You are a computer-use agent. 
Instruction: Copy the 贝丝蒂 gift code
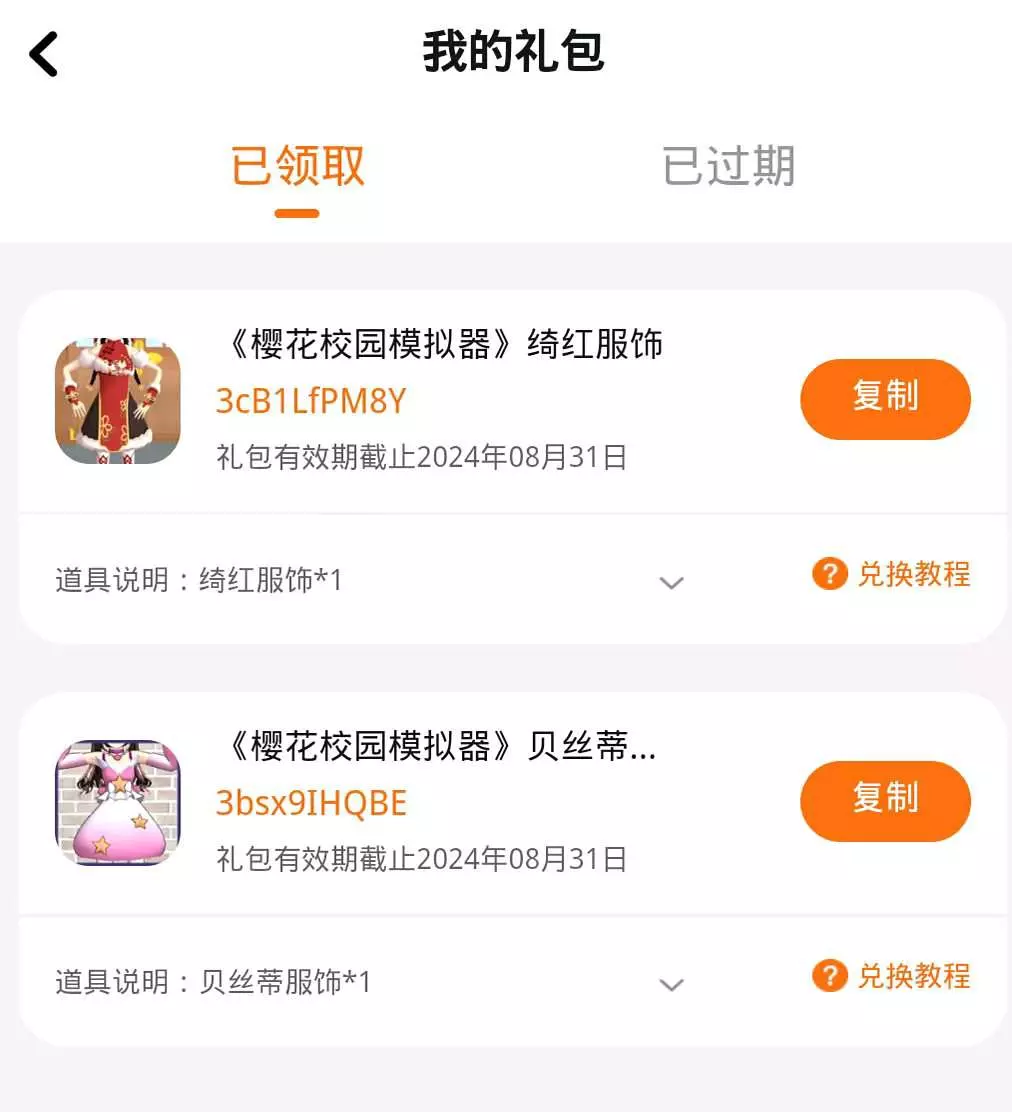(x=884, y=800)
